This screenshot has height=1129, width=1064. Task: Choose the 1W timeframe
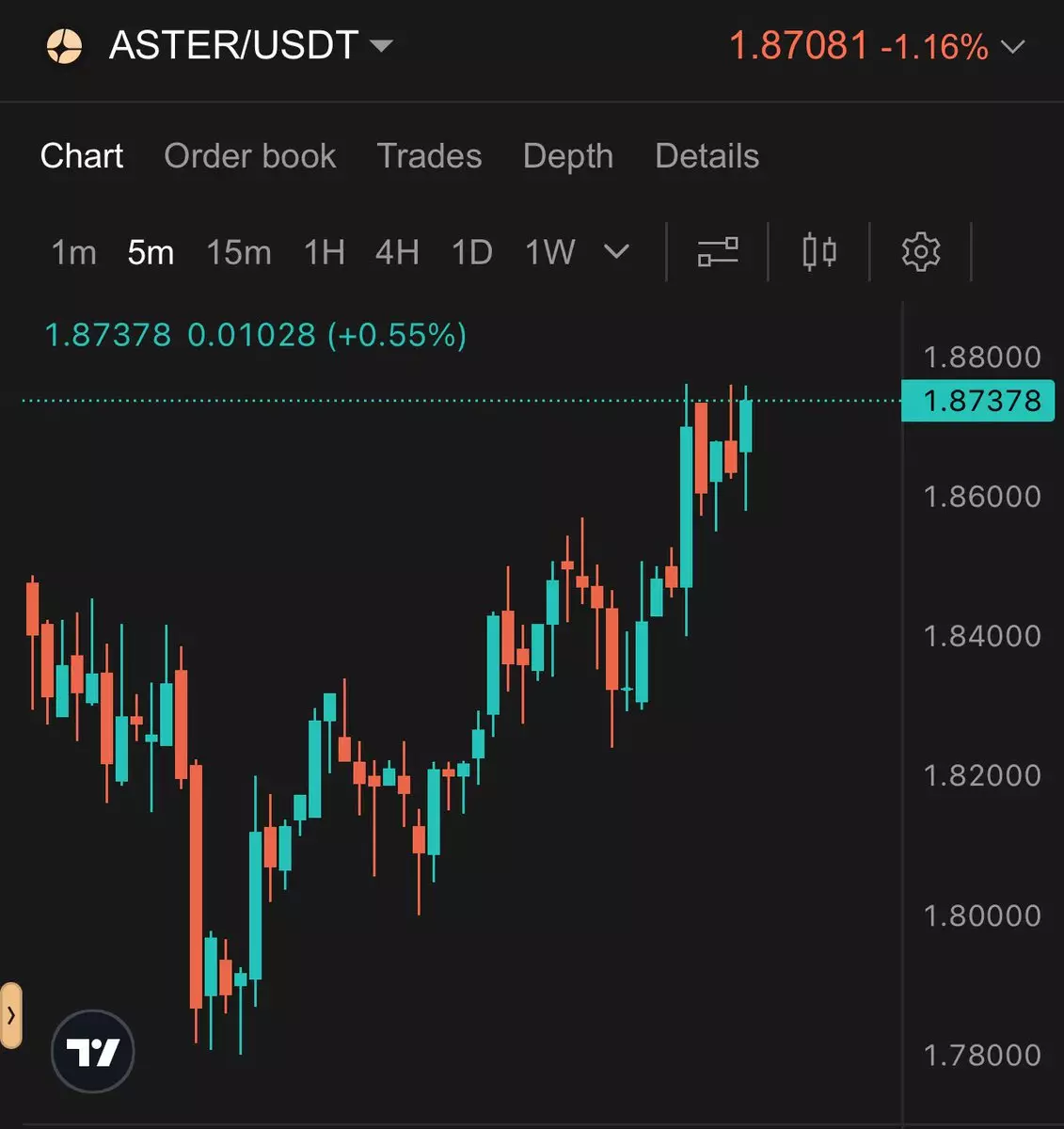coord(549,252)
